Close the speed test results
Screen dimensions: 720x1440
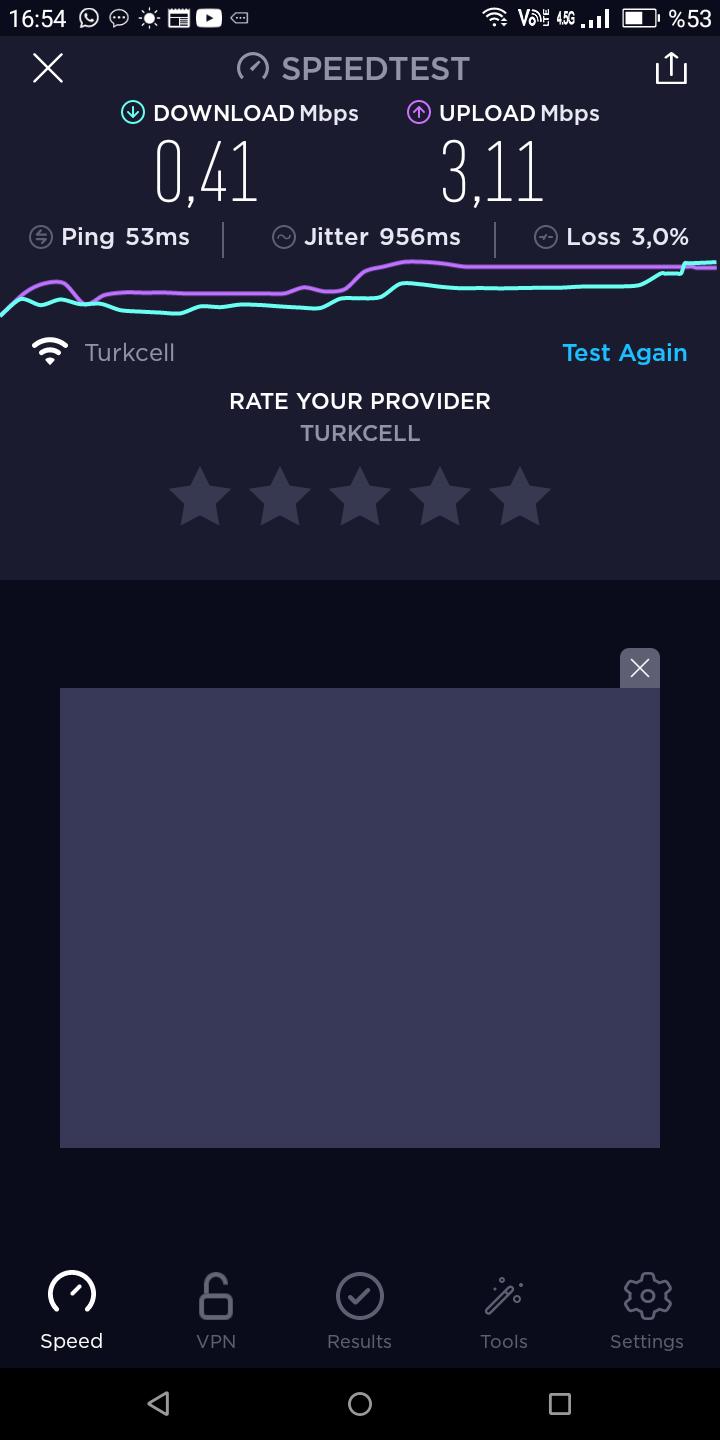point(48,68)
